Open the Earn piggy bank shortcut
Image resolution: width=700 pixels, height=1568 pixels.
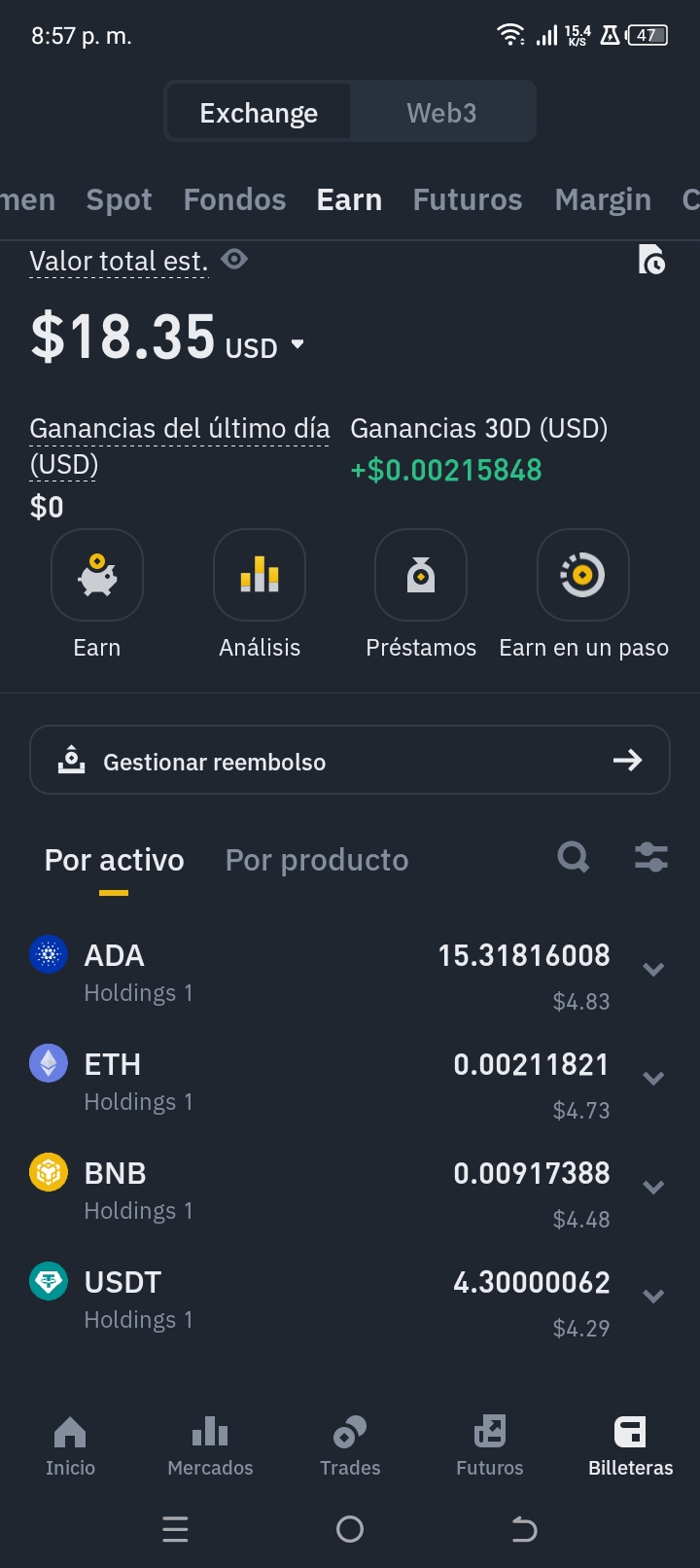[x=97, y=575]
